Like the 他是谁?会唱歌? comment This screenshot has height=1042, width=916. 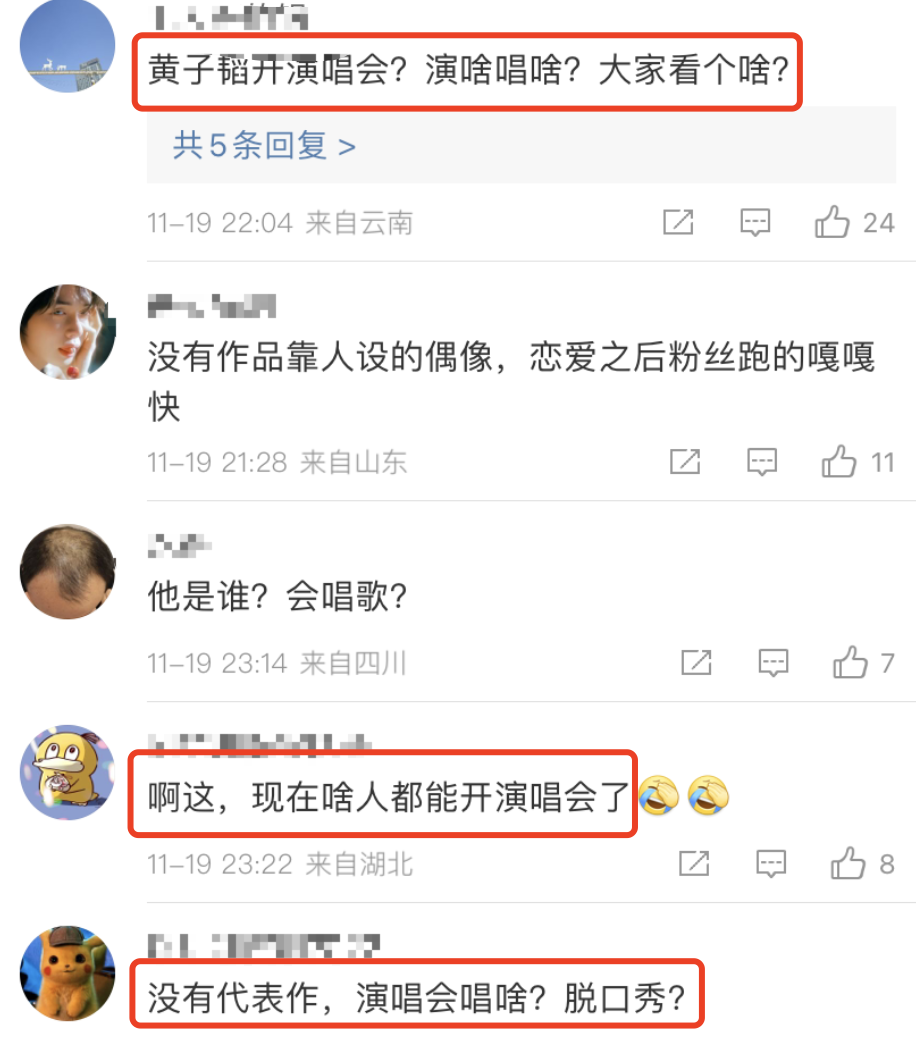pos(850,662)
